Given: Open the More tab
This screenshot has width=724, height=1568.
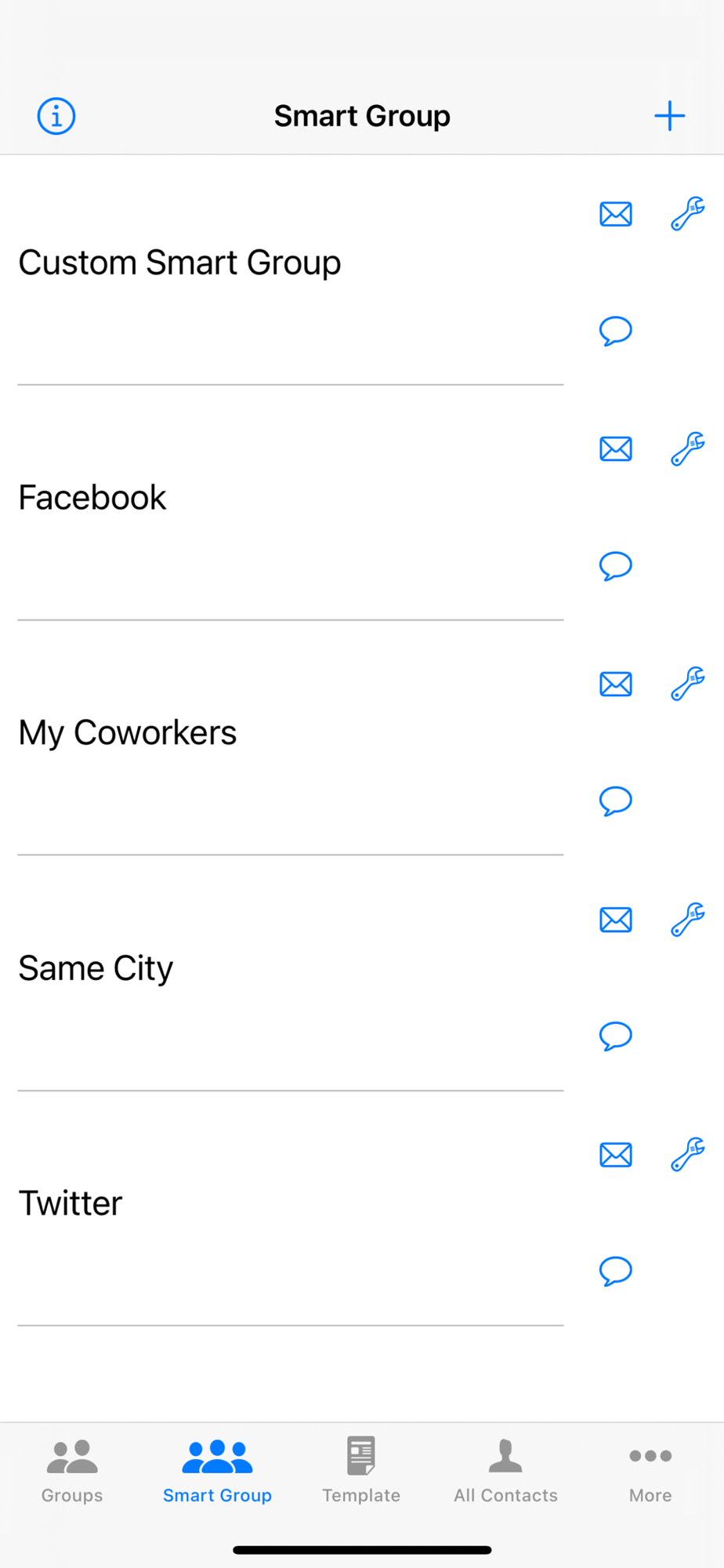Looking at the screenshot, I should click(650, 1471).
